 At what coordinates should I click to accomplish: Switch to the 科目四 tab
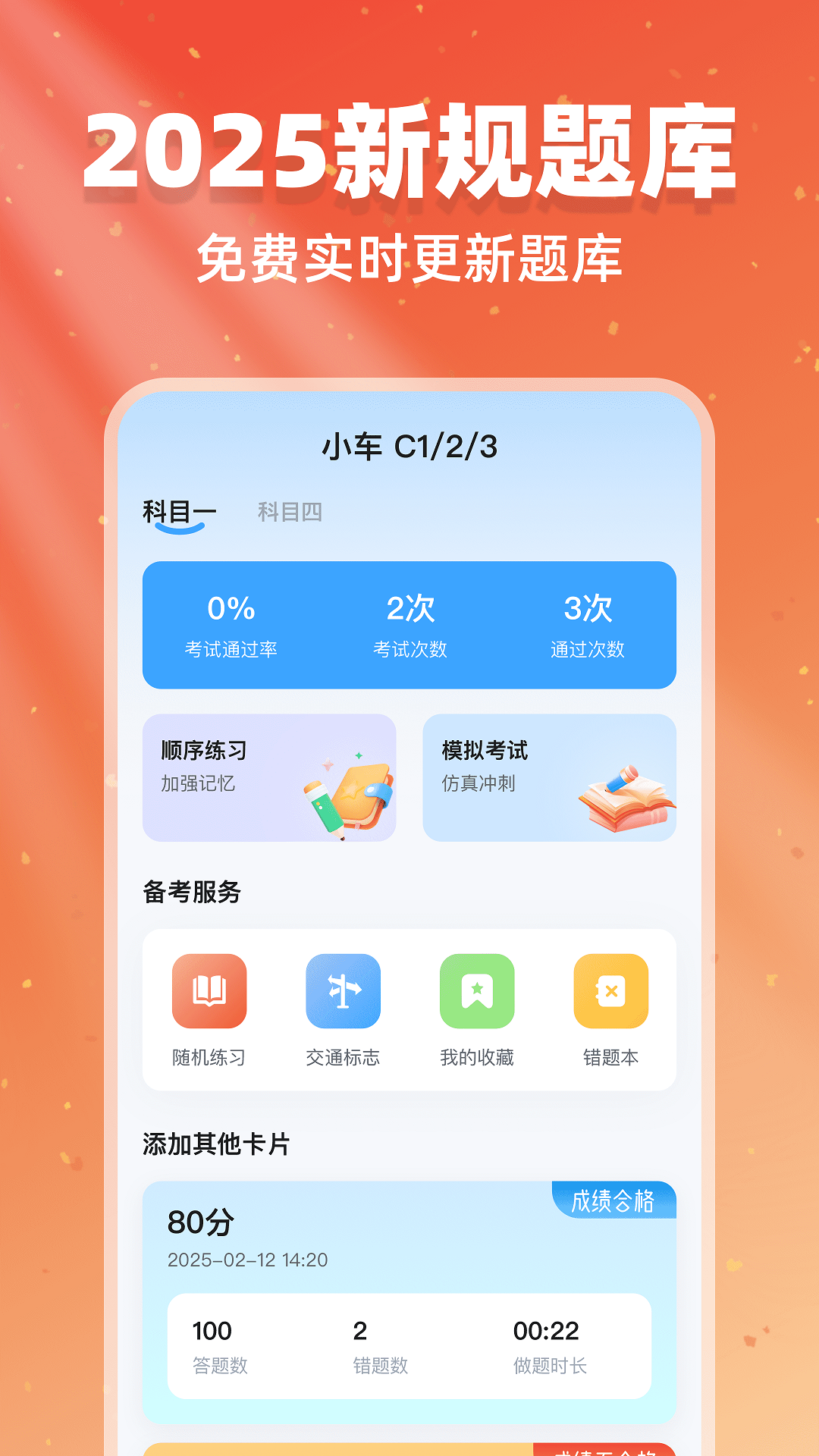pyautogui.click(x=290, y=512)
